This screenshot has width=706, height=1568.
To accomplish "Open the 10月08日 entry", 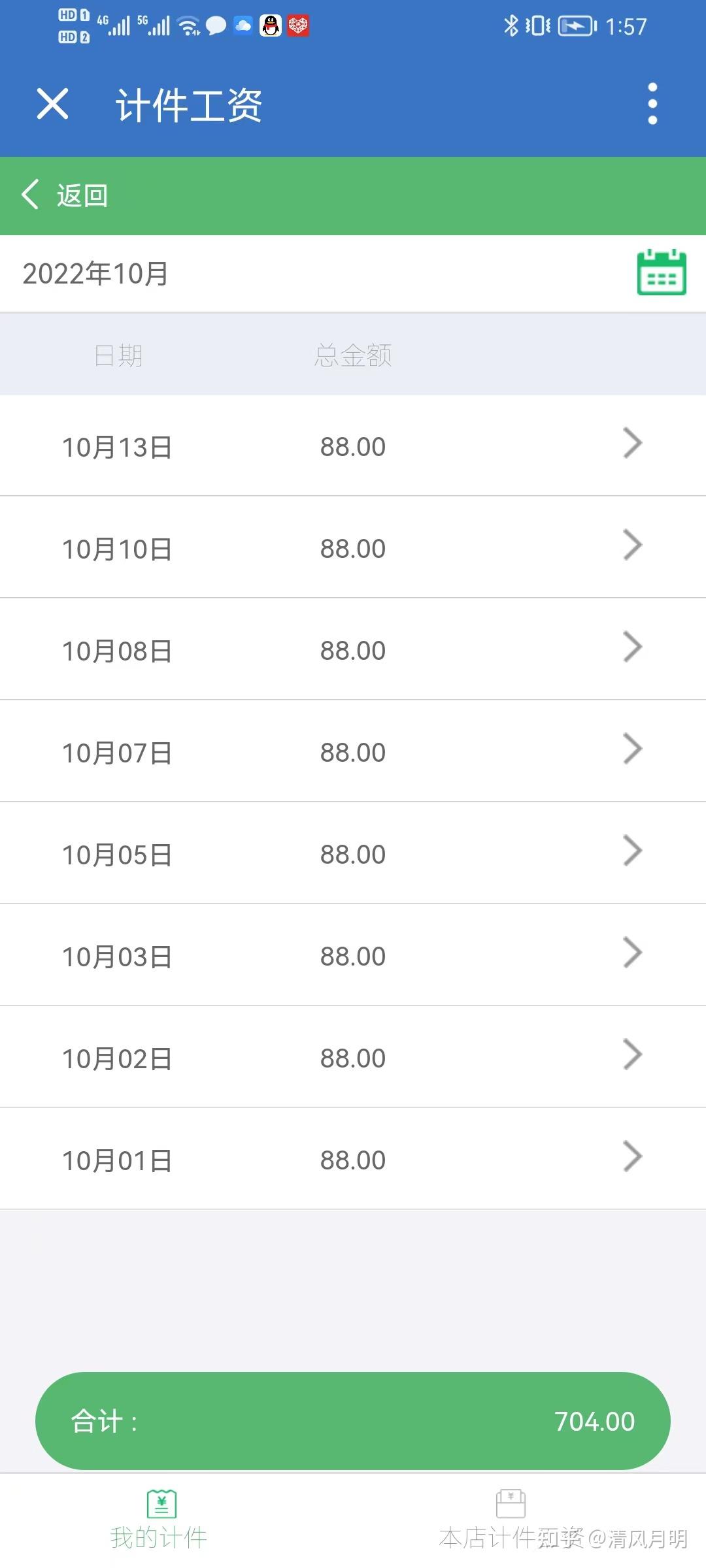I will point(353,649).
